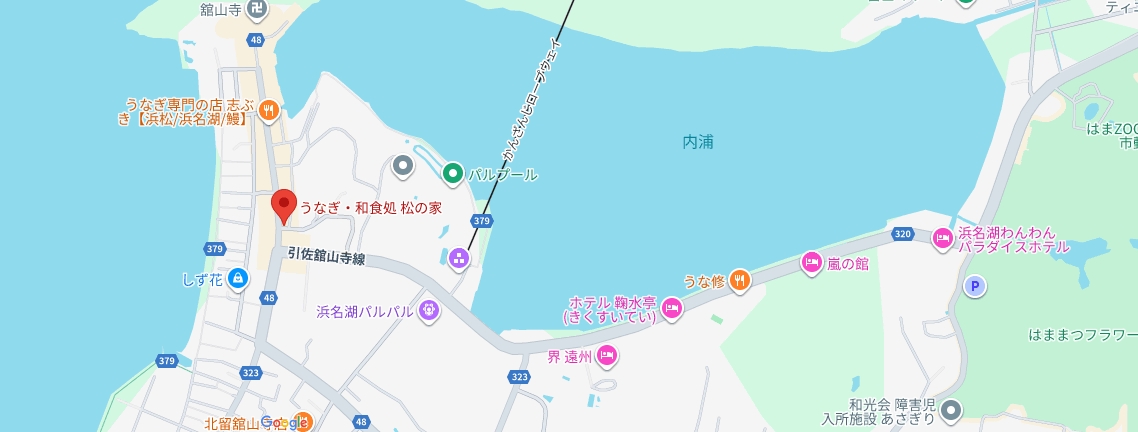The height and width of the screenshot is (432, 1138).
Task: Select the gray marker beside パルプール
Action: point(403,166)
